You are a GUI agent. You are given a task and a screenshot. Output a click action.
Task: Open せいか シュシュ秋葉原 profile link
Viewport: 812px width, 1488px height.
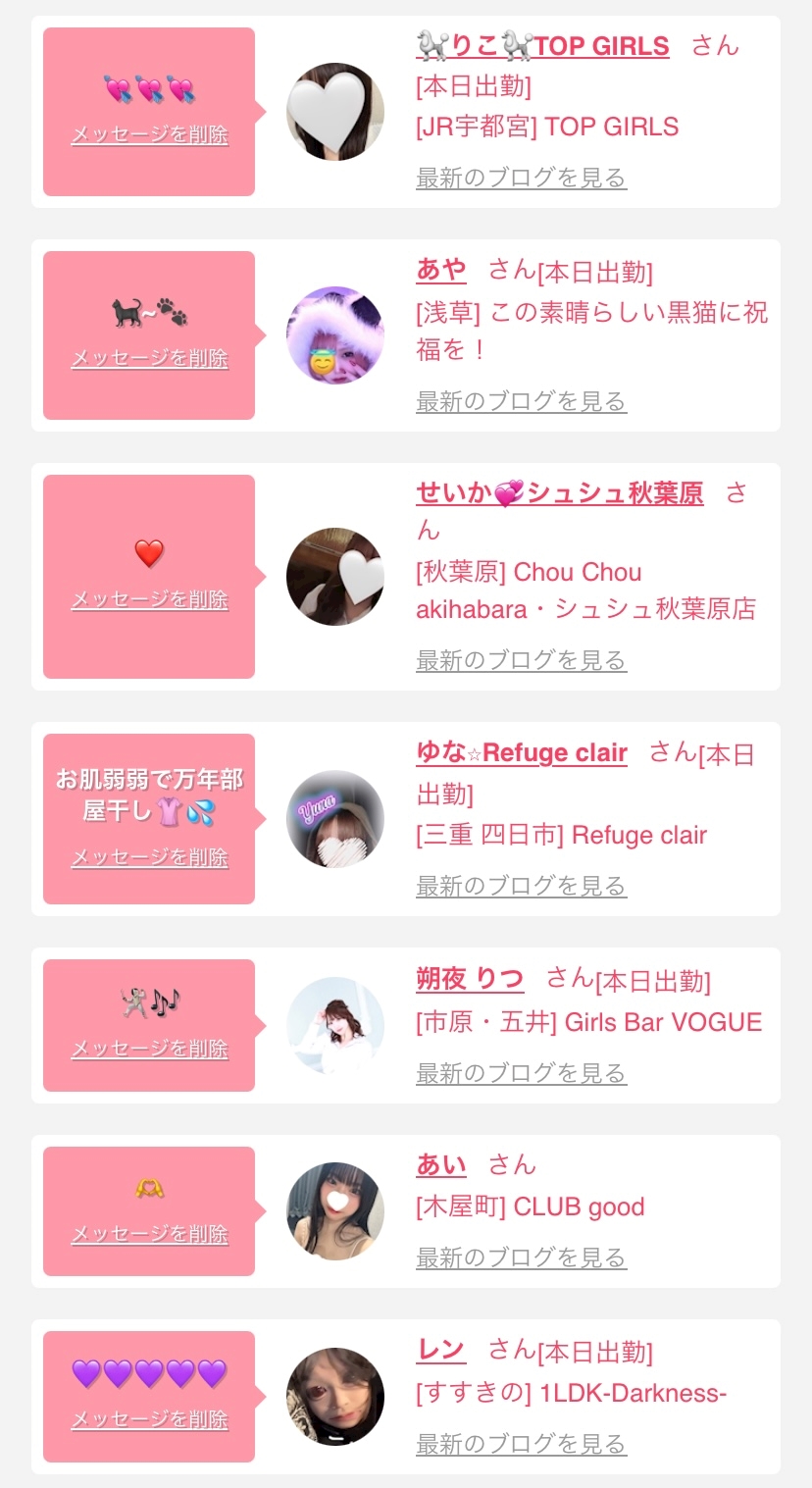559,493
